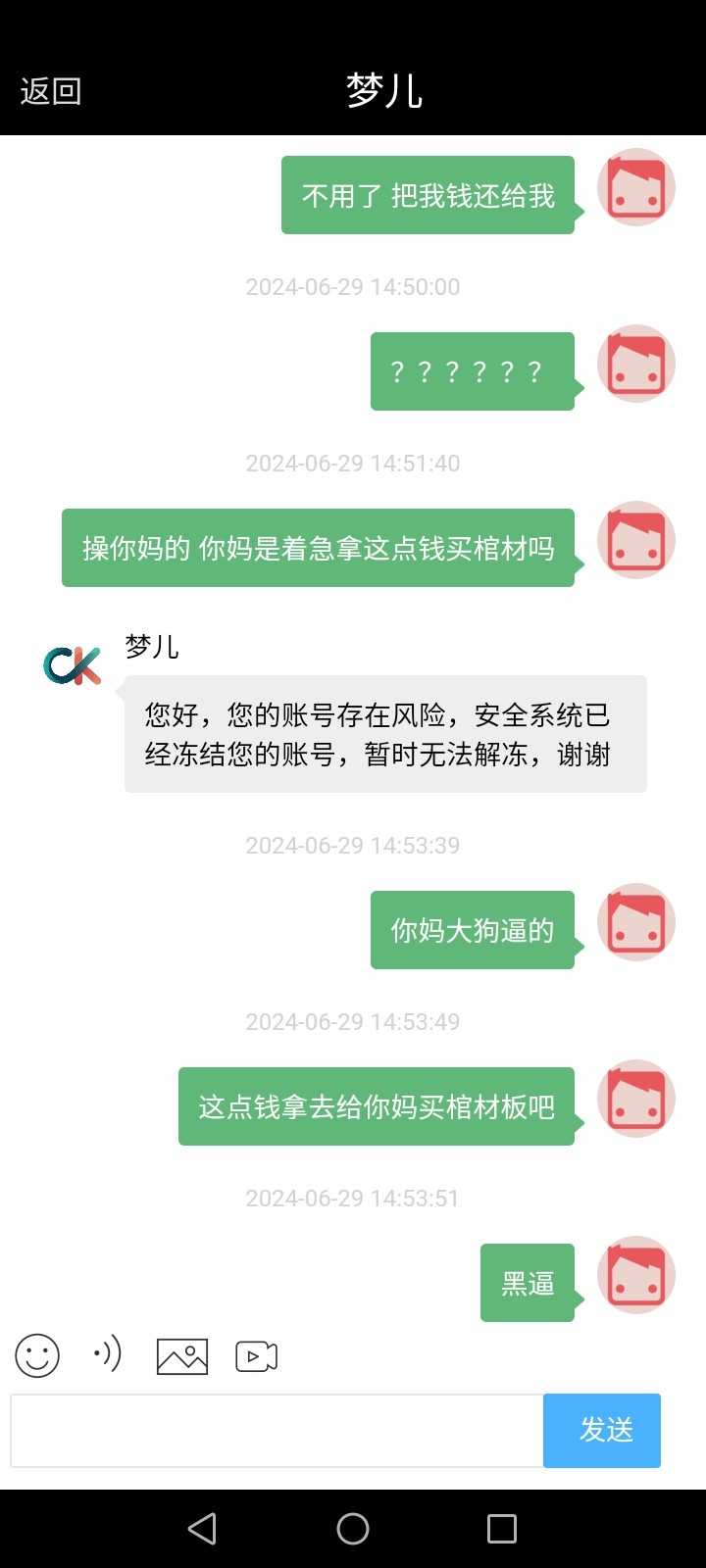Tap the avatar beside '??????' message
706x1568 pixels.
(x=635, y=364)
